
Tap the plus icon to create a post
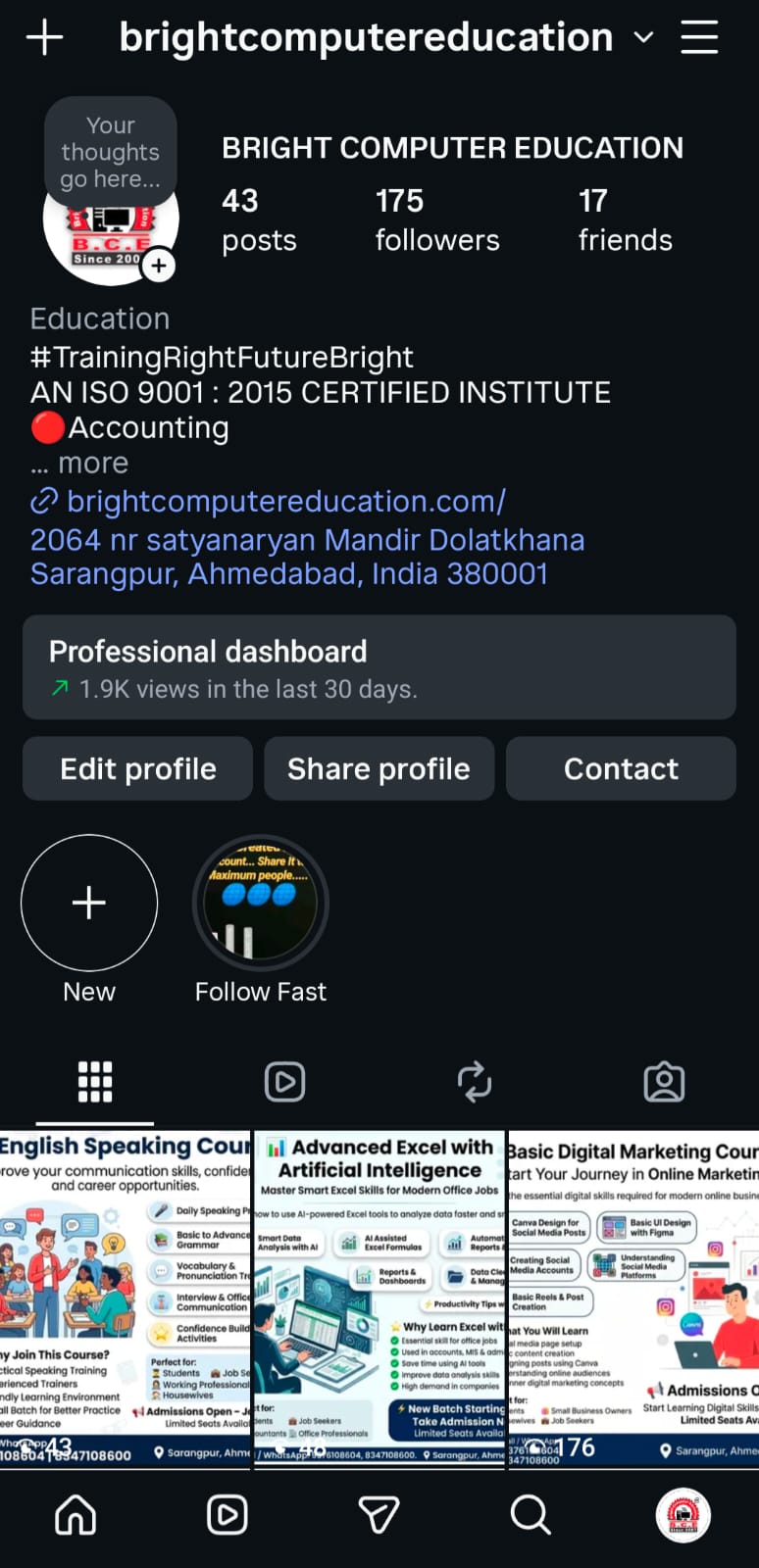tap(44, 38)
